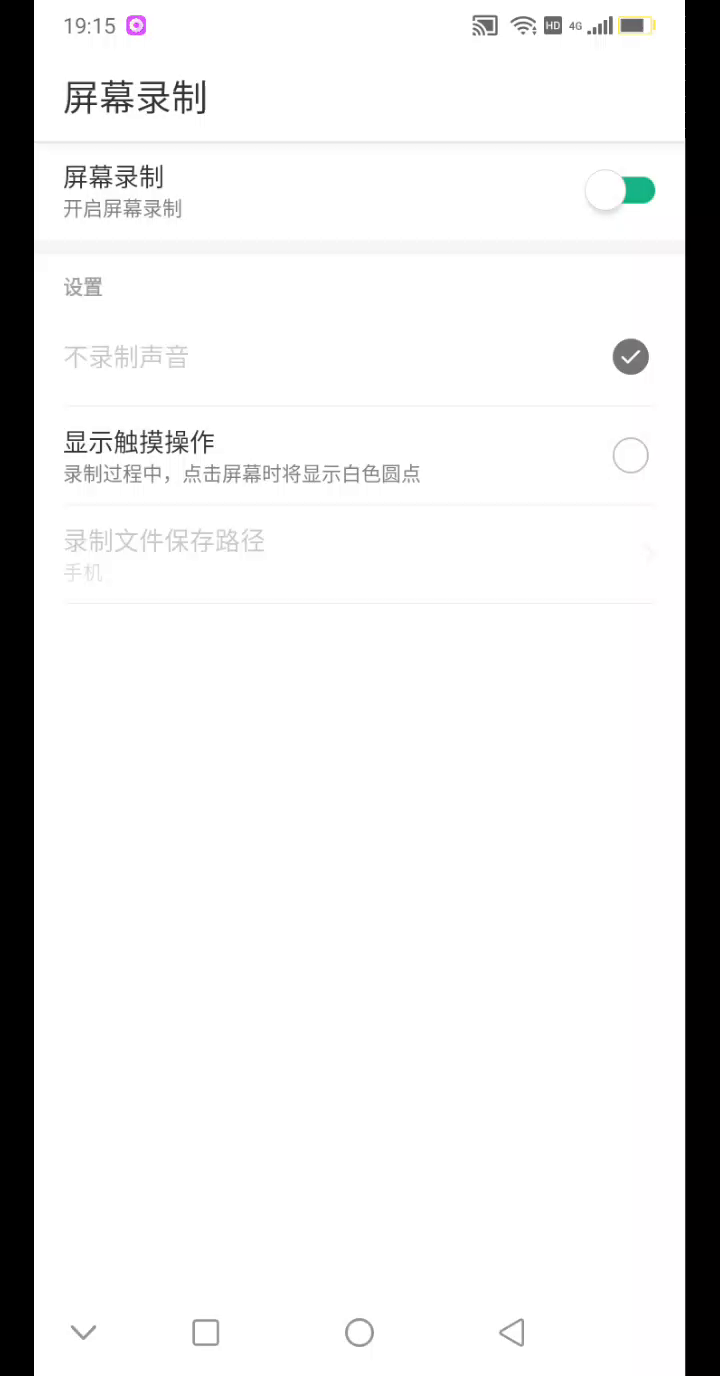The width and height of the screenshot is (720, 1376).
Task: Enable 显示触摸操作 checkbox
Action: 630,456
